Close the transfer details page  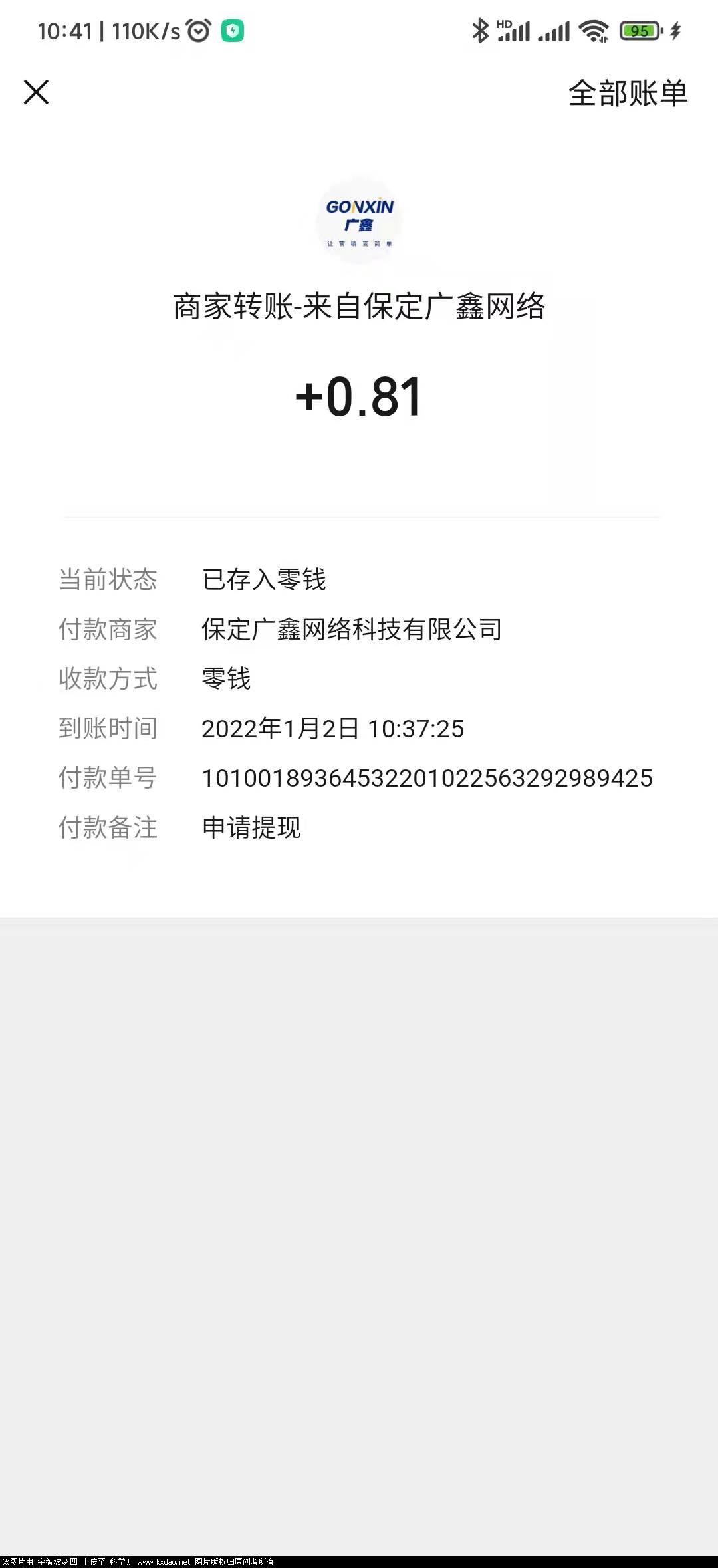[x=37, y=92]
